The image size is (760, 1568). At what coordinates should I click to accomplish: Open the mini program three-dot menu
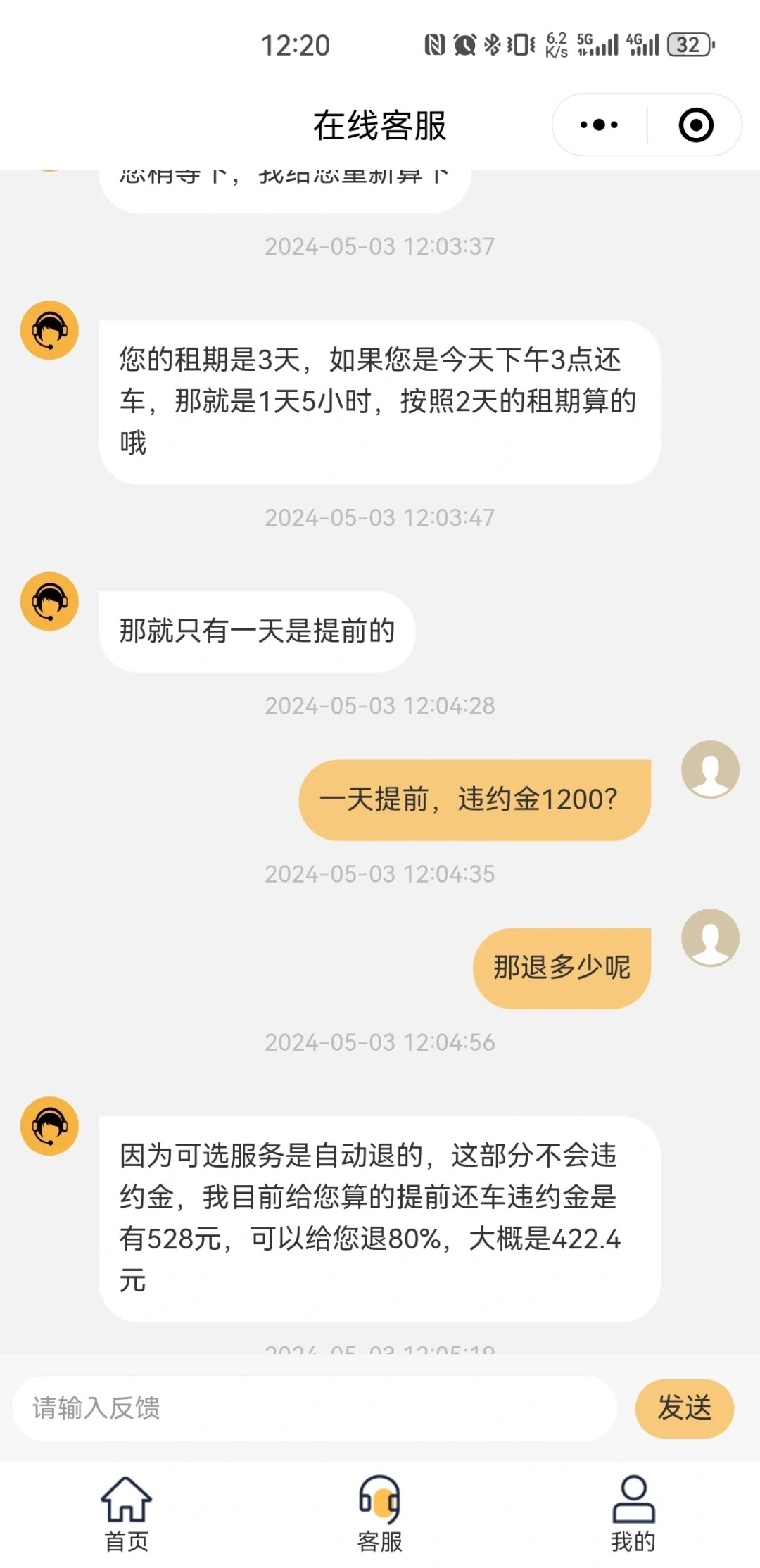click(599, 125)
